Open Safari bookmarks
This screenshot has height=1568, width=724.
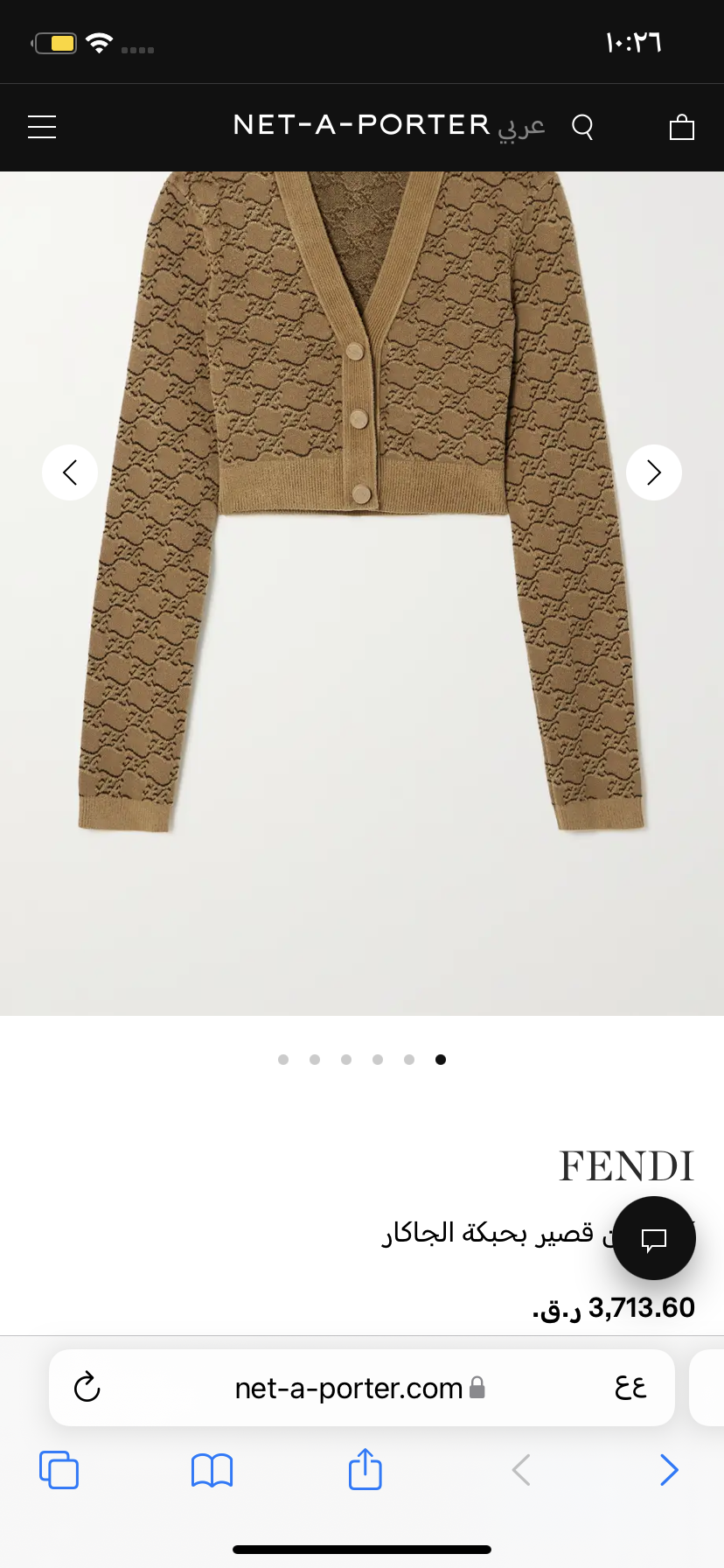tap(212, 1470)
